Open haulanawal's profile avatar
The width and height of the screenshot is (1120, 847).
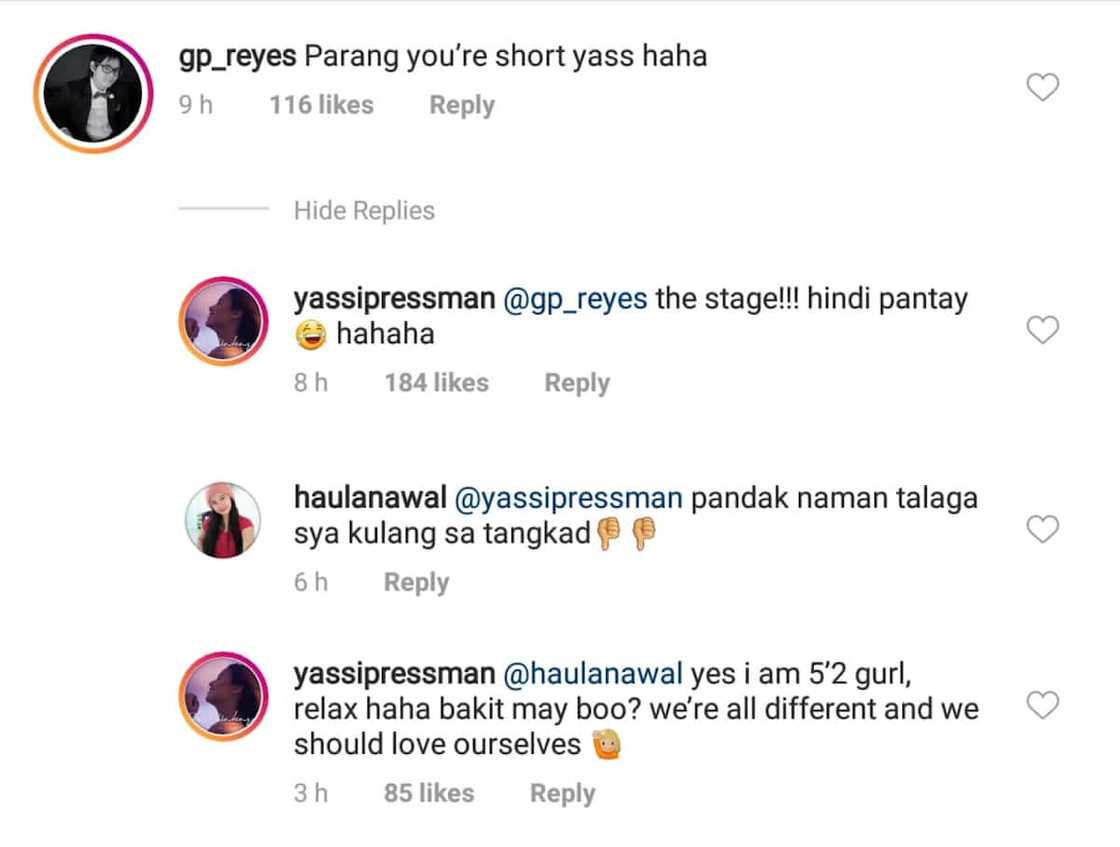[223, 520]
